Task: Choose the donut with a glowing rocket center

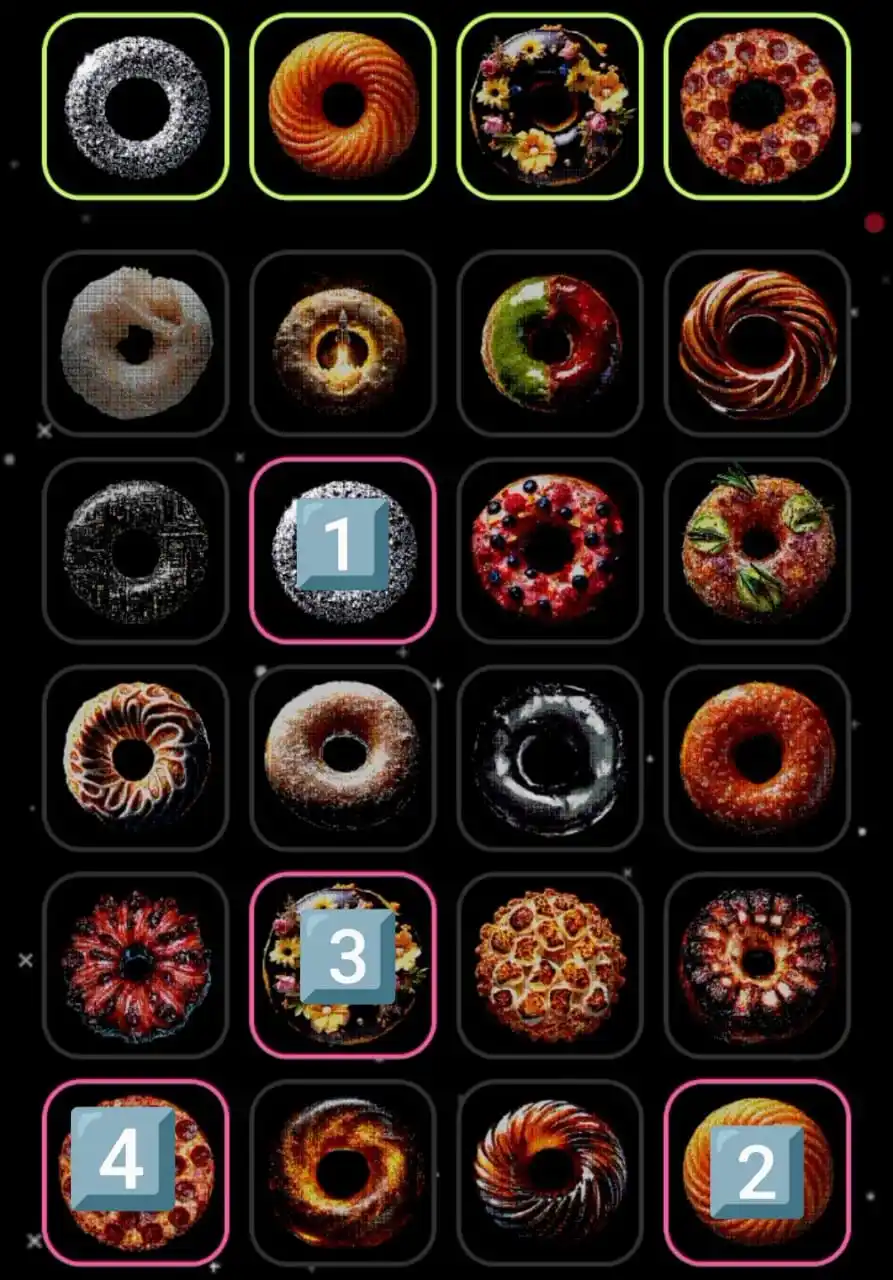Action: click(x=343, y=343)
